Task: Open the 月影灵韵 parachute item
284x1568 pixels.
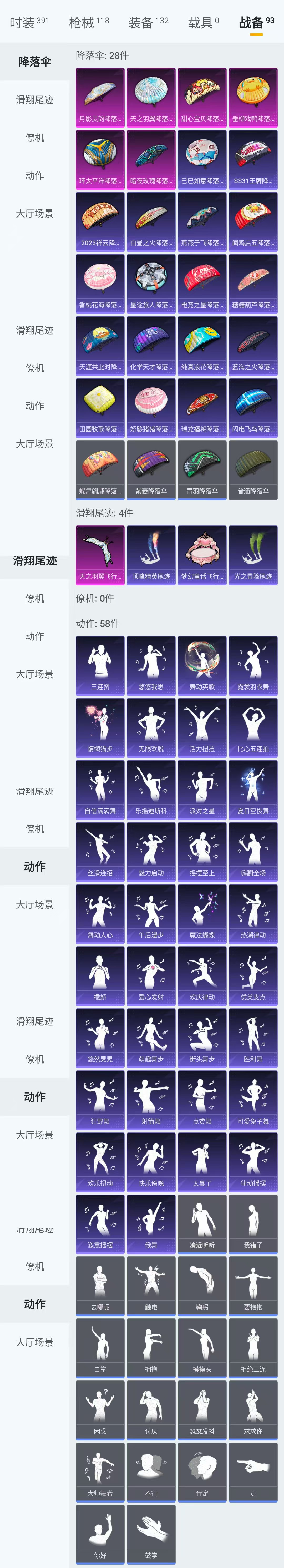Action: pos(100,97)
